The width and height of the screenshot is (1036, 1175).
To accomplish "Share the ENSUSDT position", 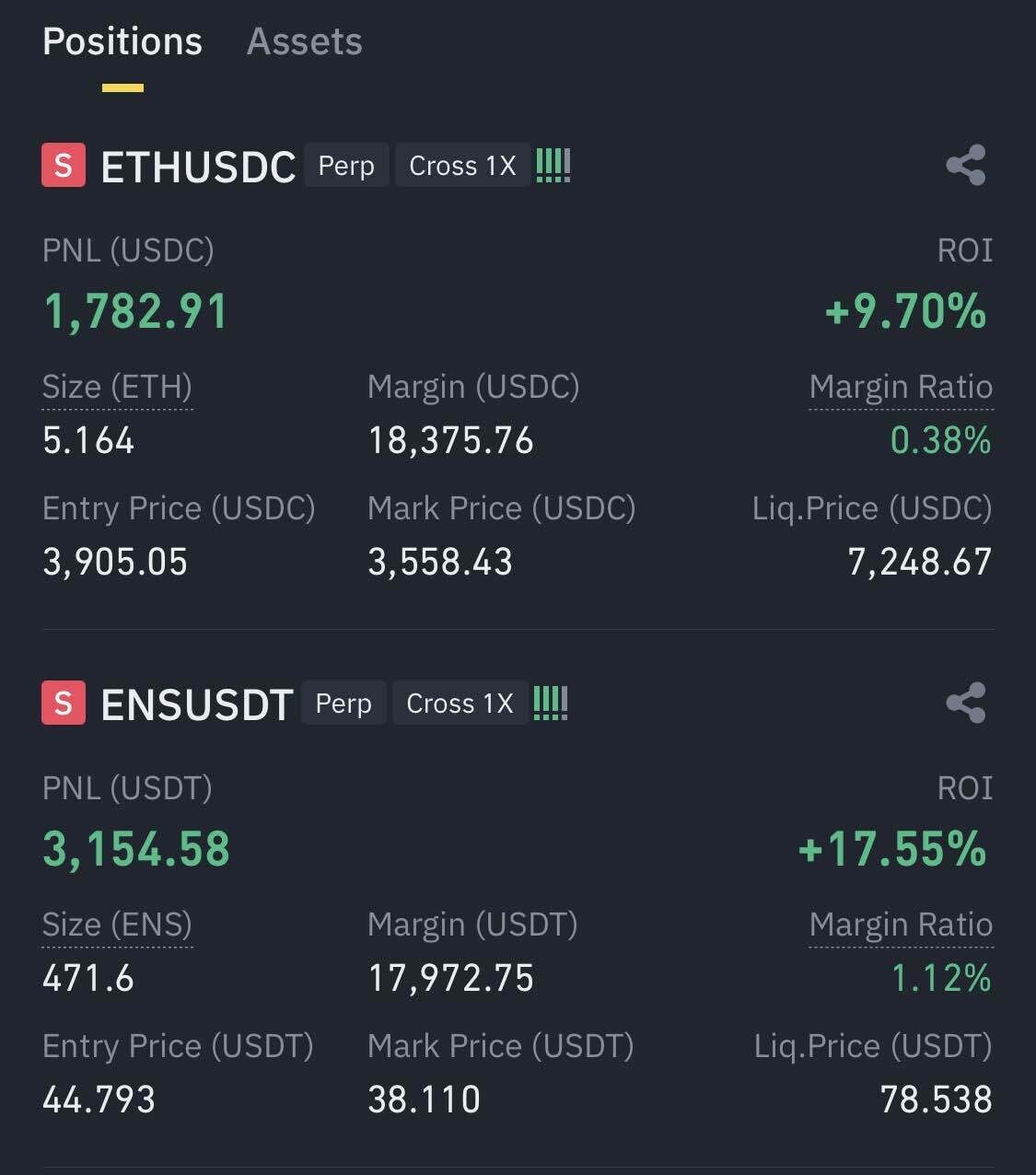I will tap(965, 704).
